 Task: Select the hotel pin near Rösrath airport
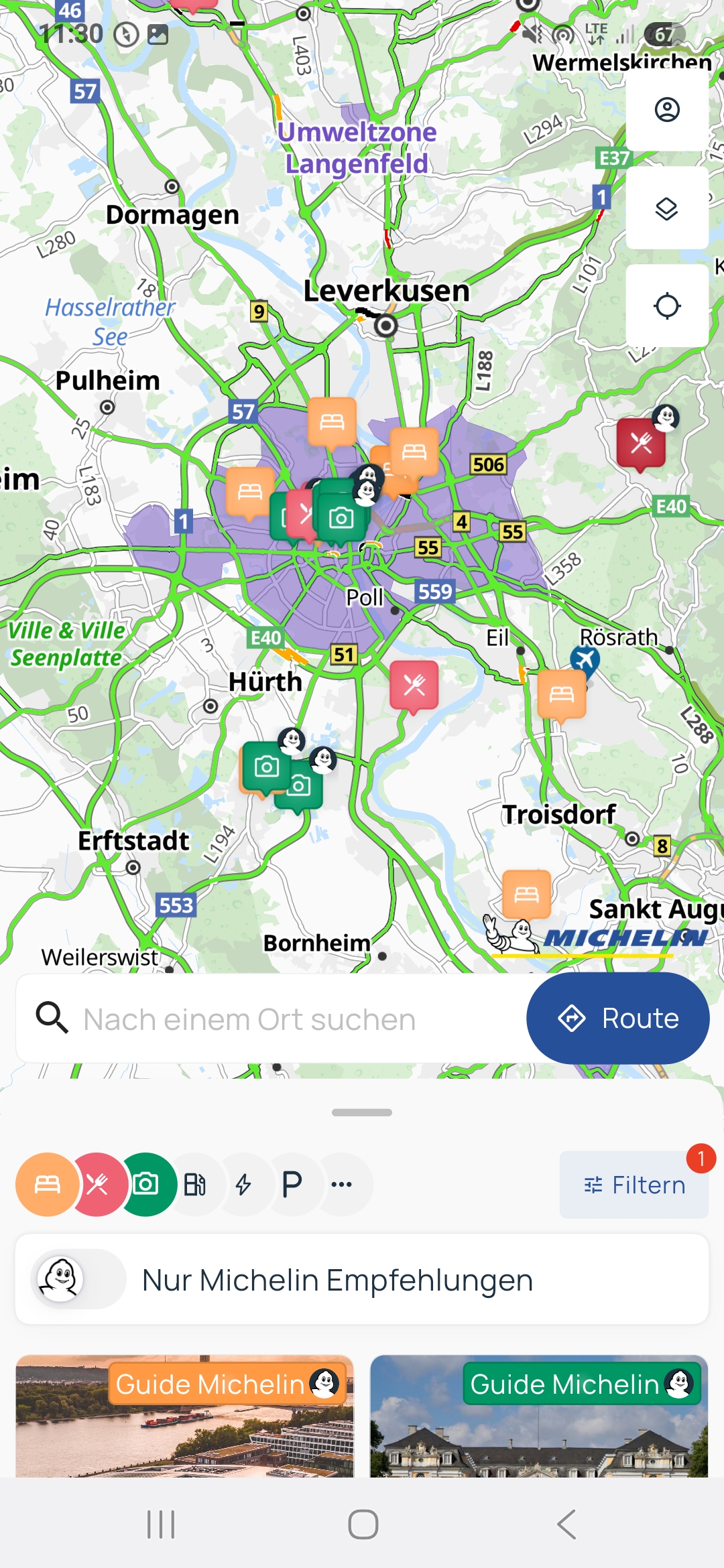tap(562, 694)
